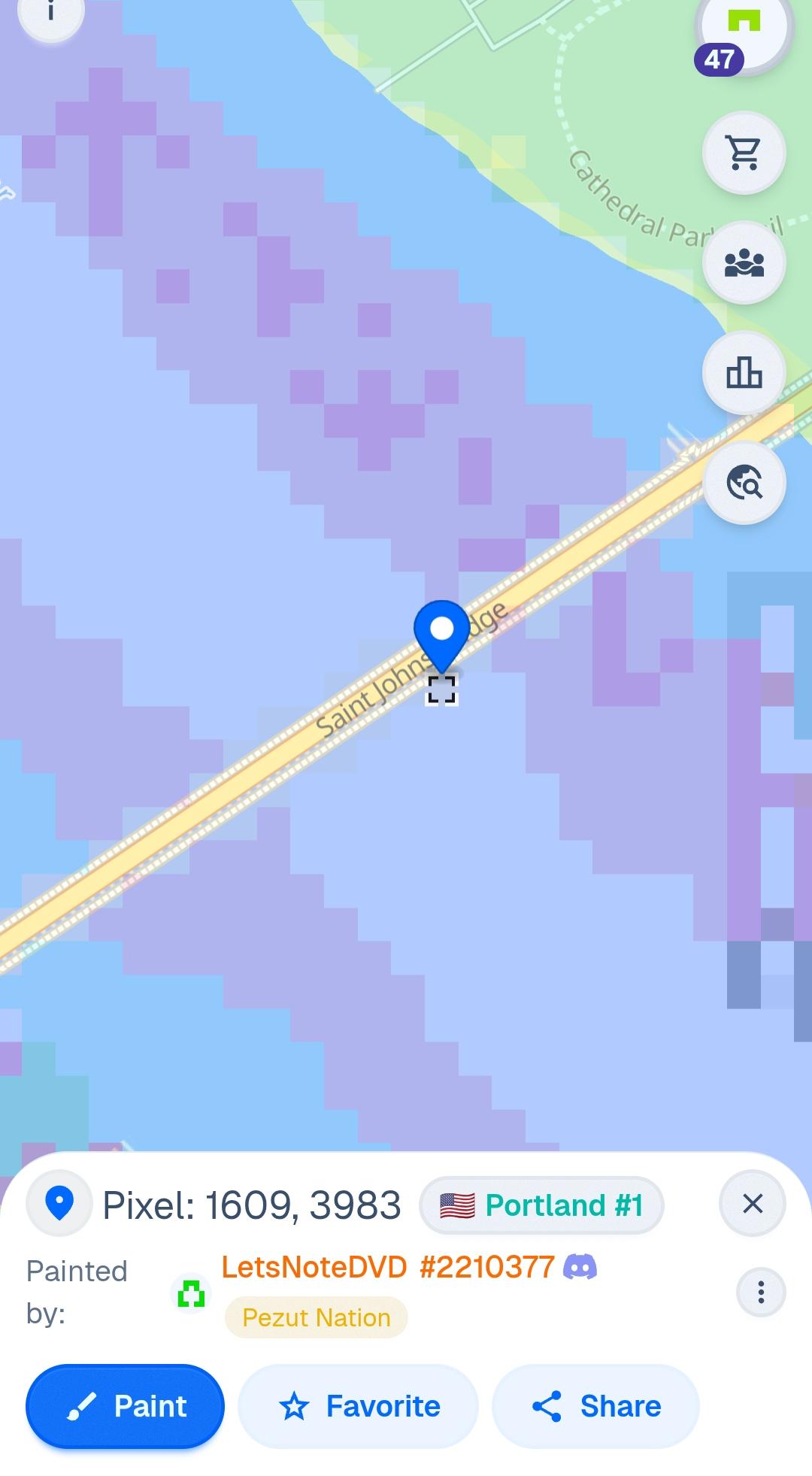Close the pixel info panel

click(752, 1204)
